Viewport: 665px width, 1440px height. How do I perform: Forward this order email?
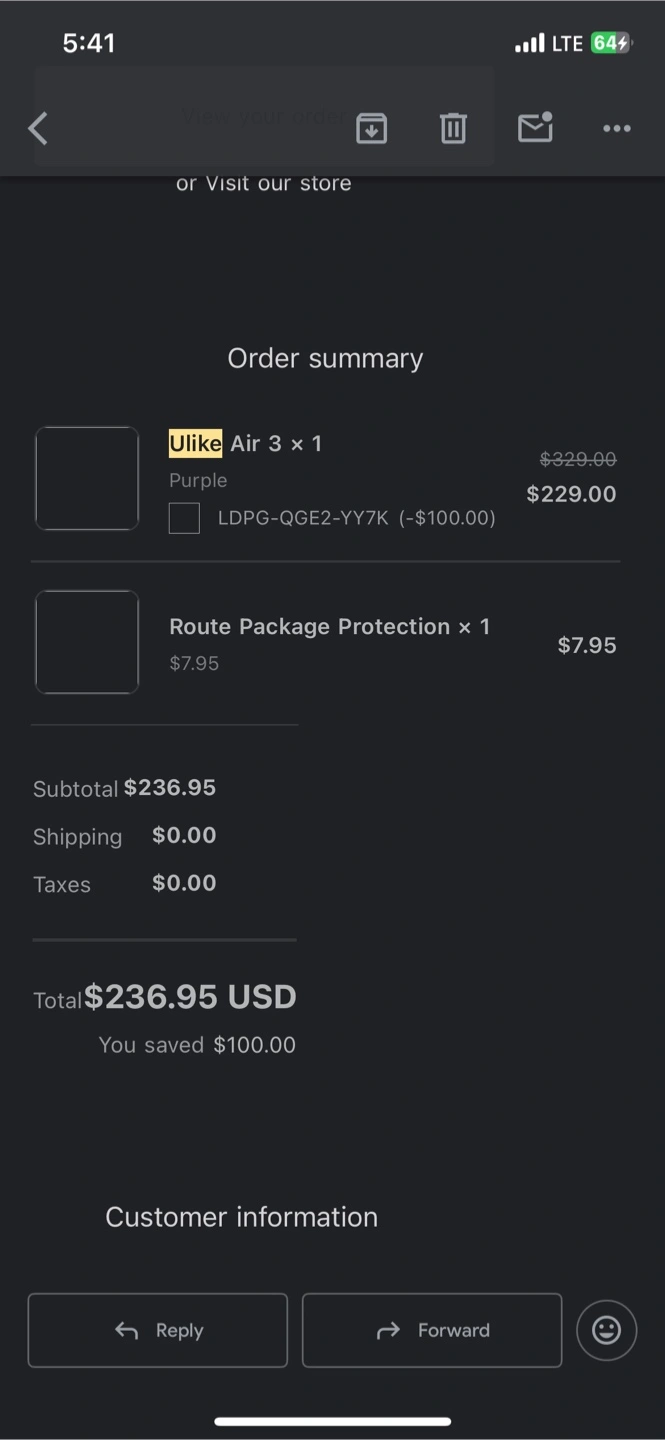click(432, 1330)
